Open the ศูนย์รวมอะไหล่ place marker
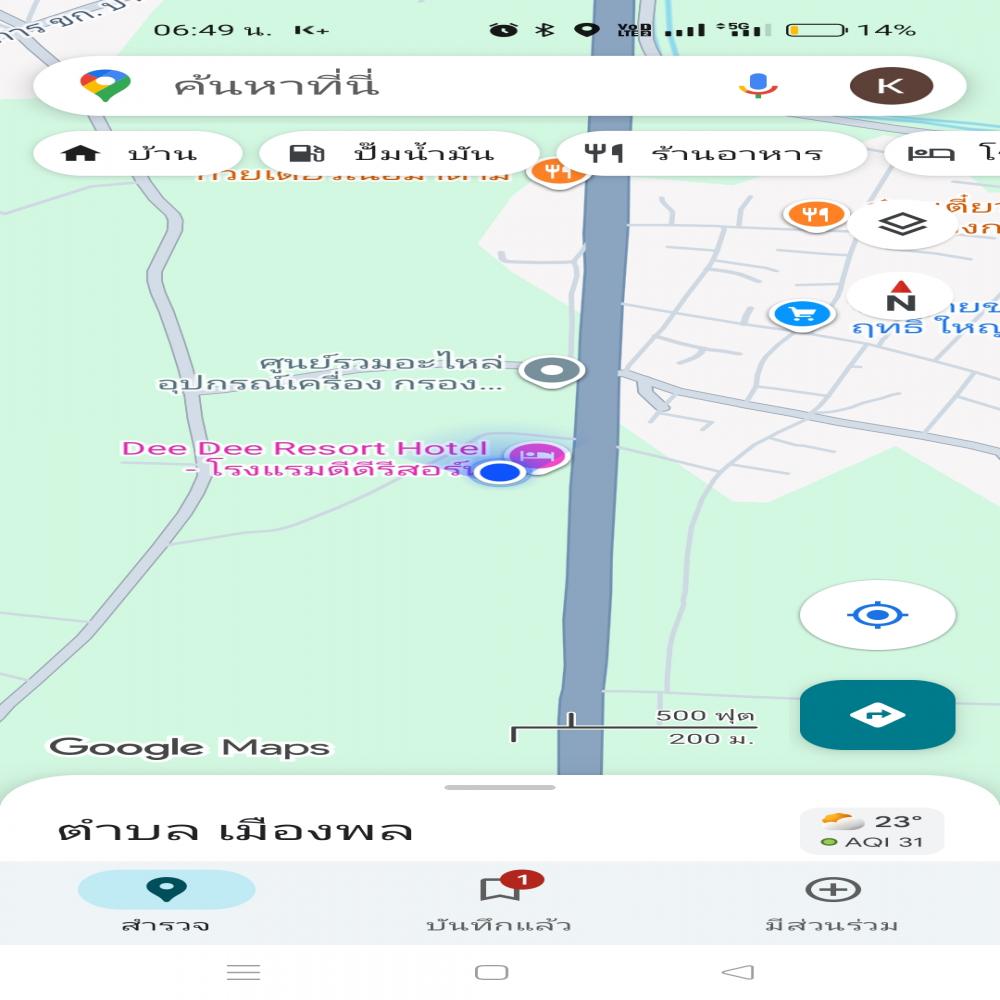Screen dimensions: 1000x1000 coord(552,372)
